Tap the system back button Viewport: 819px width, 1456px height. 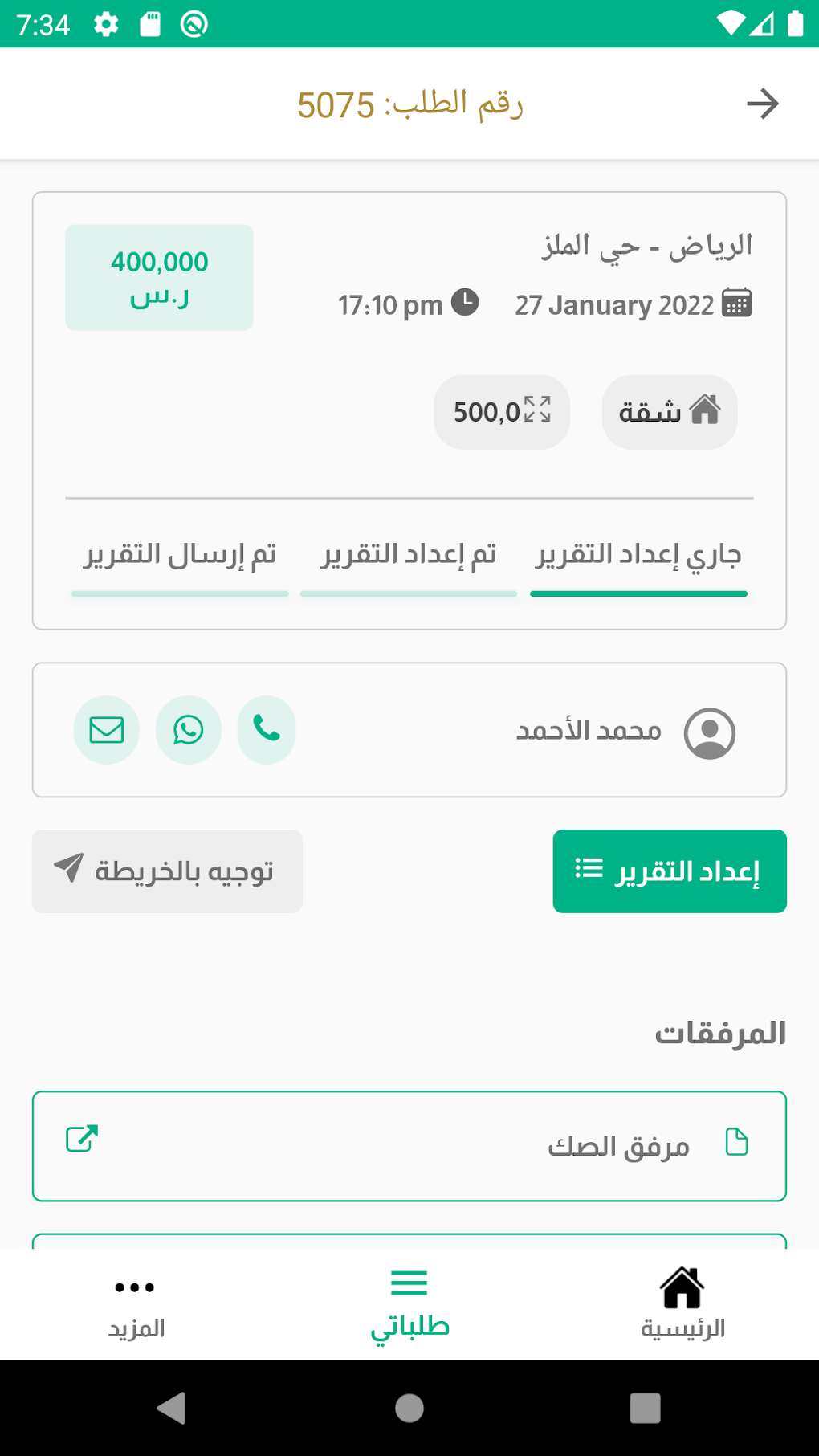pos(171,1407)
